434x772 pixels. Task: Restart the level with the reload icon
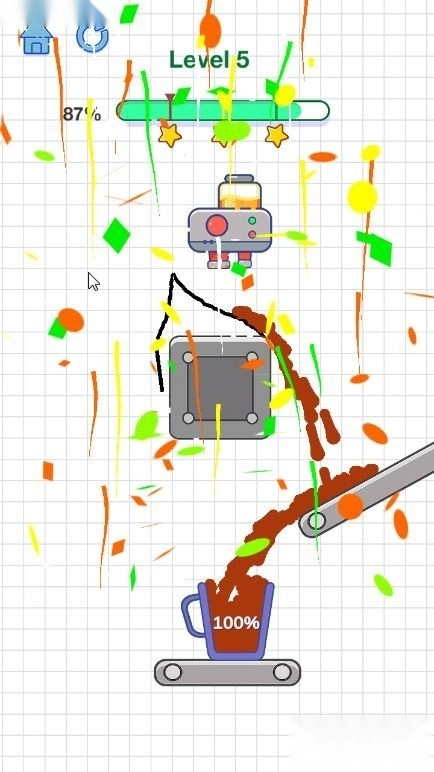pos(93,37)
